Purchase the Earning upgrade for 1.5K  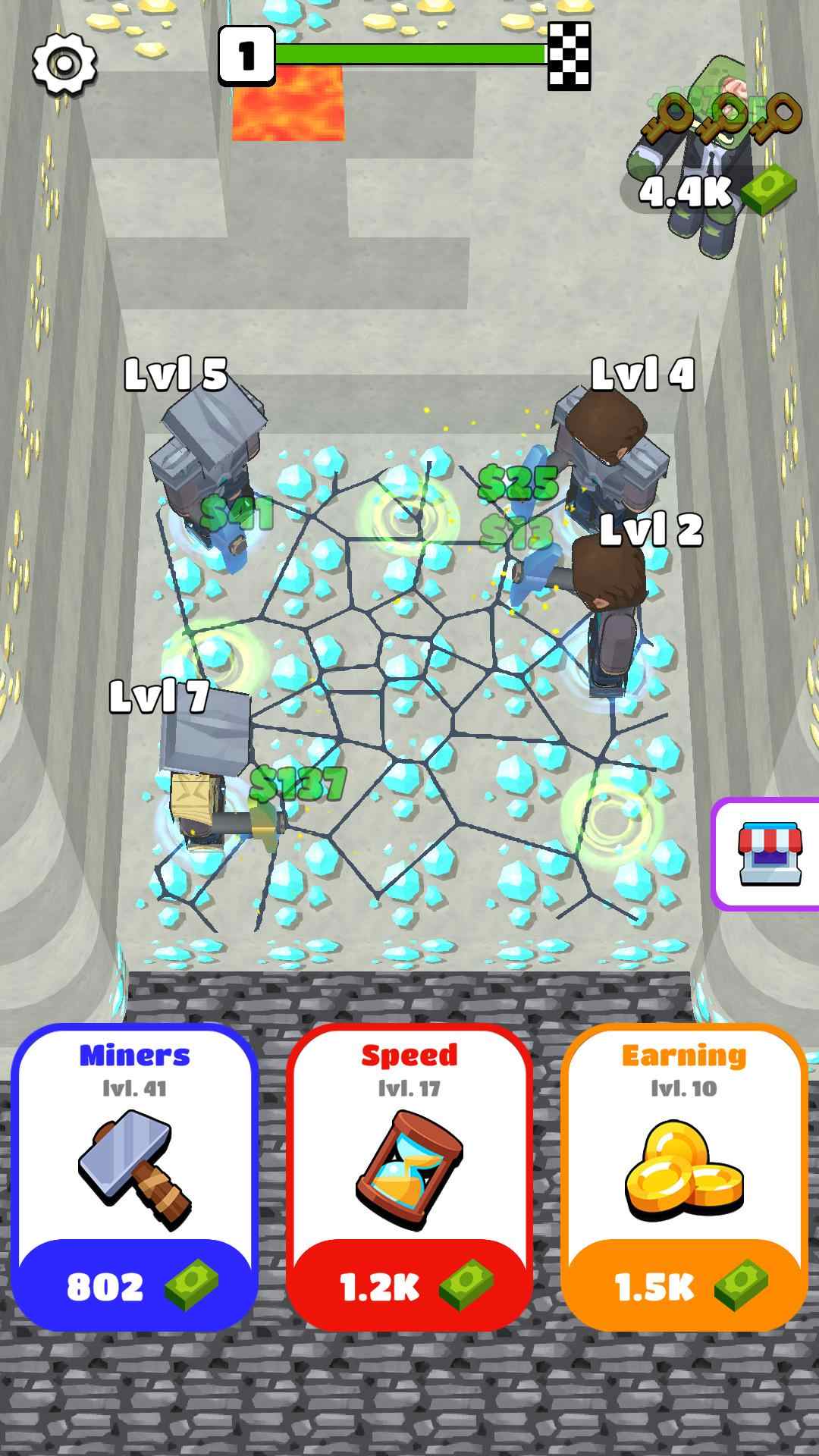pos(684,1285)
